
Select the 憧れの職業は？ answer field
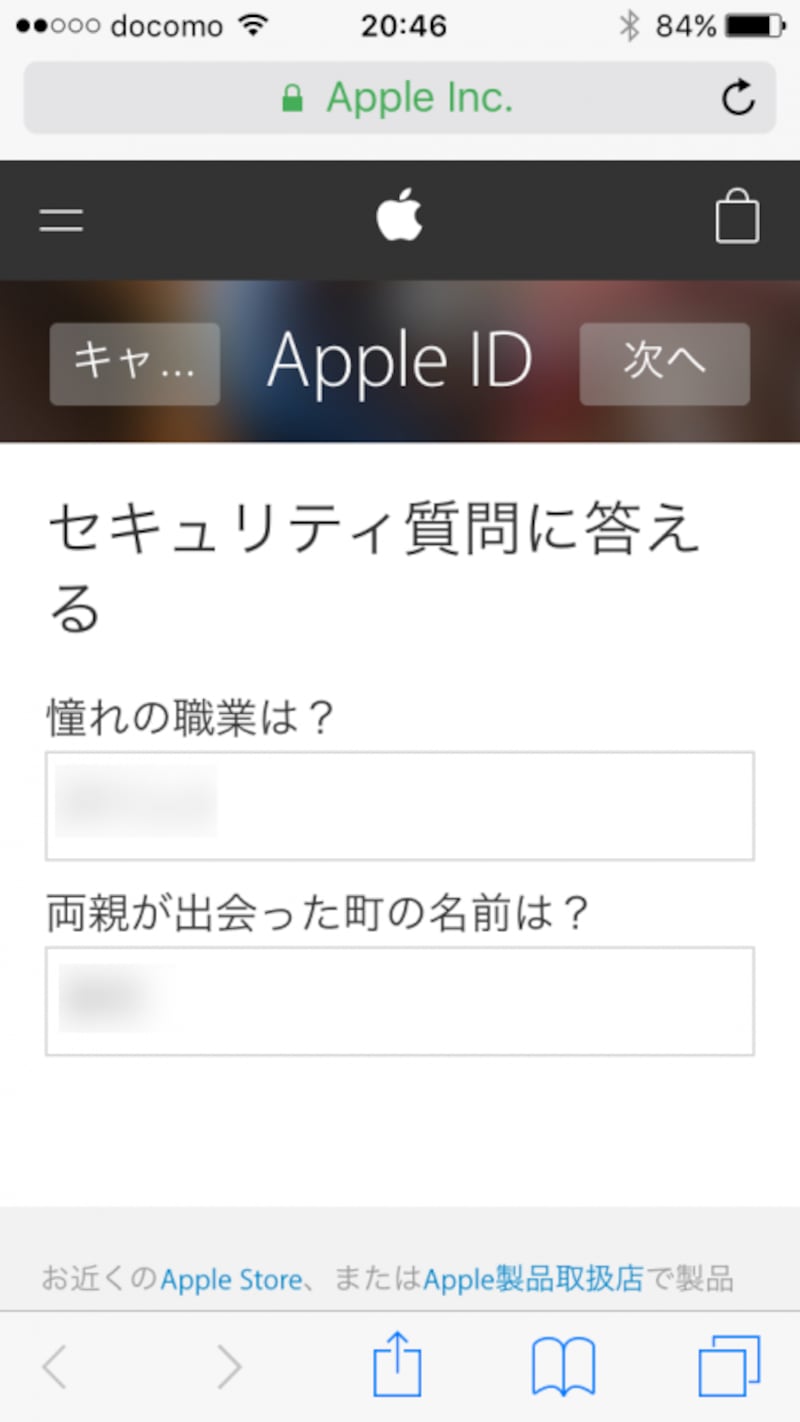399,805
